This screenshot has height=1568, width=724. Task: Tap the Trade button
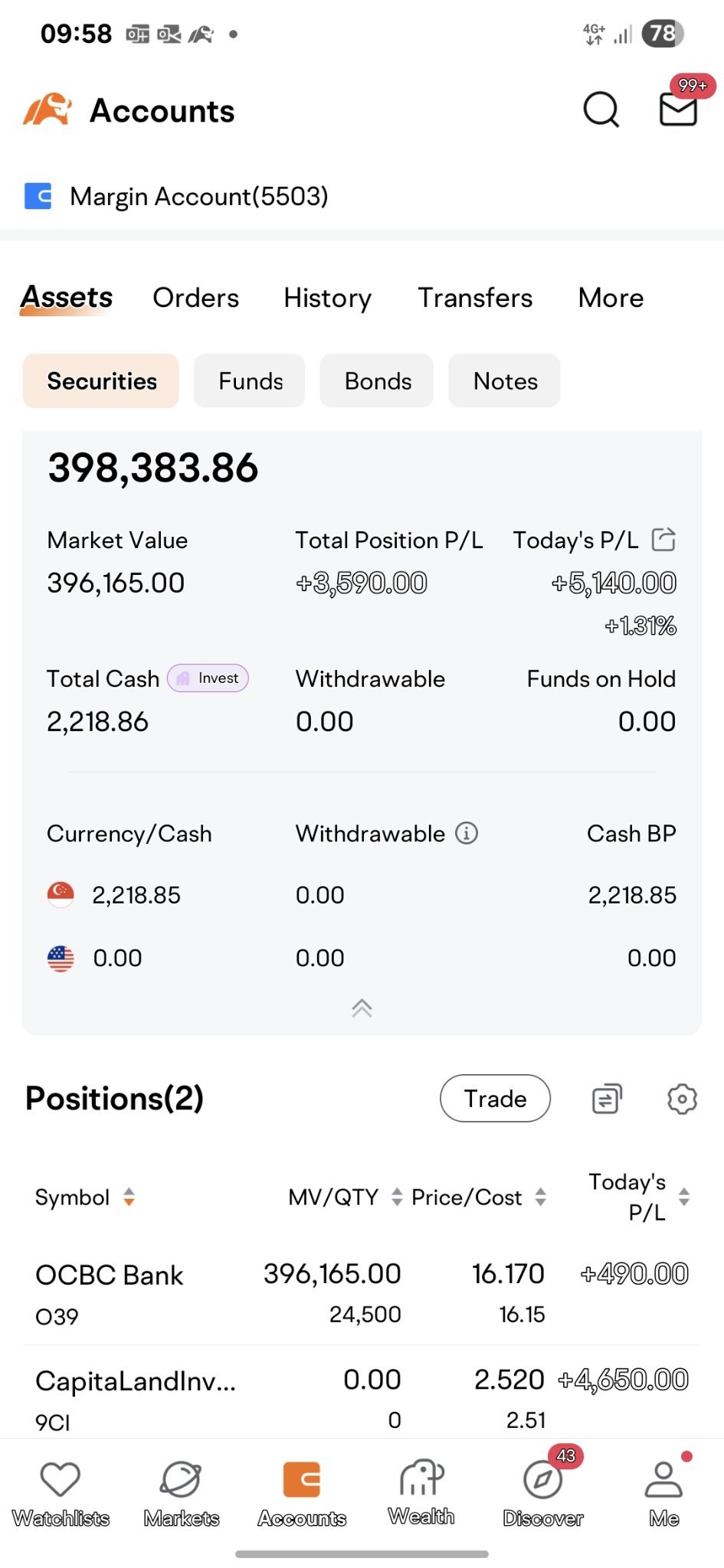coord(495,1099)
